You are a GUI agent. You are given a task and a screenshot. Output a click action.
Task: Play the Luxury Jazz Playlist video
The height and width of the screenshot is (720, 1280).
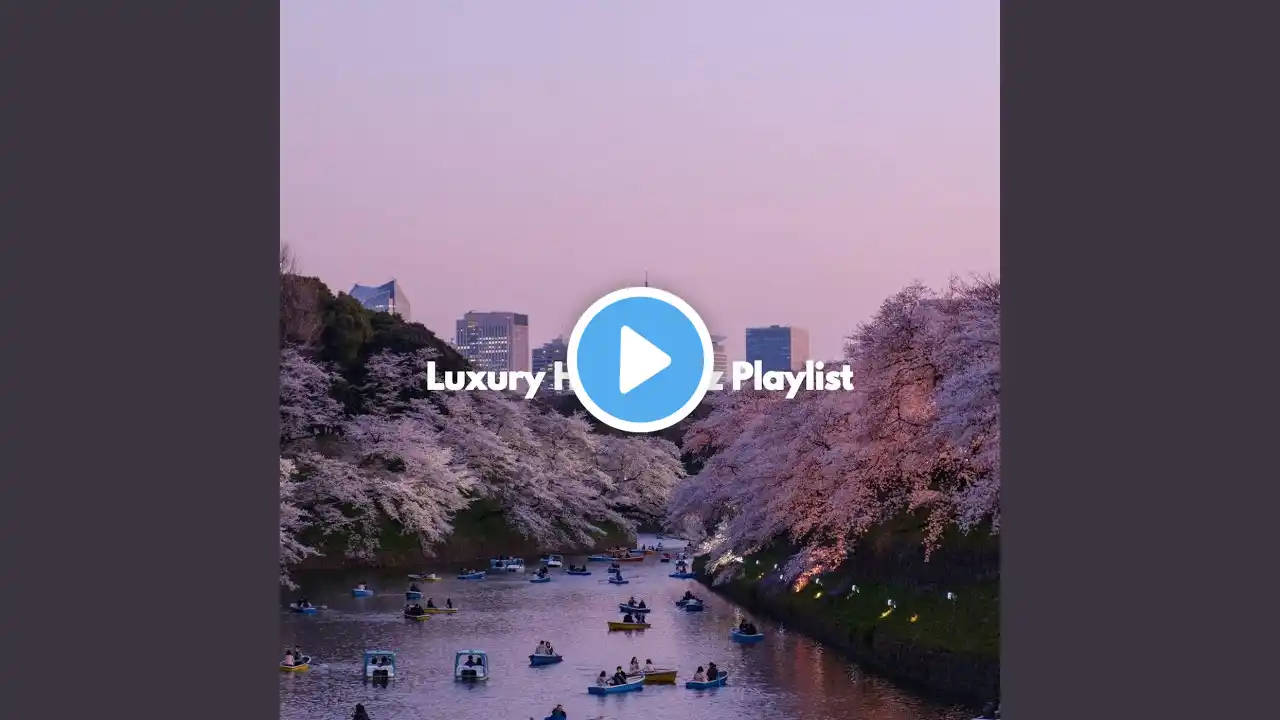tap(640, 360)
